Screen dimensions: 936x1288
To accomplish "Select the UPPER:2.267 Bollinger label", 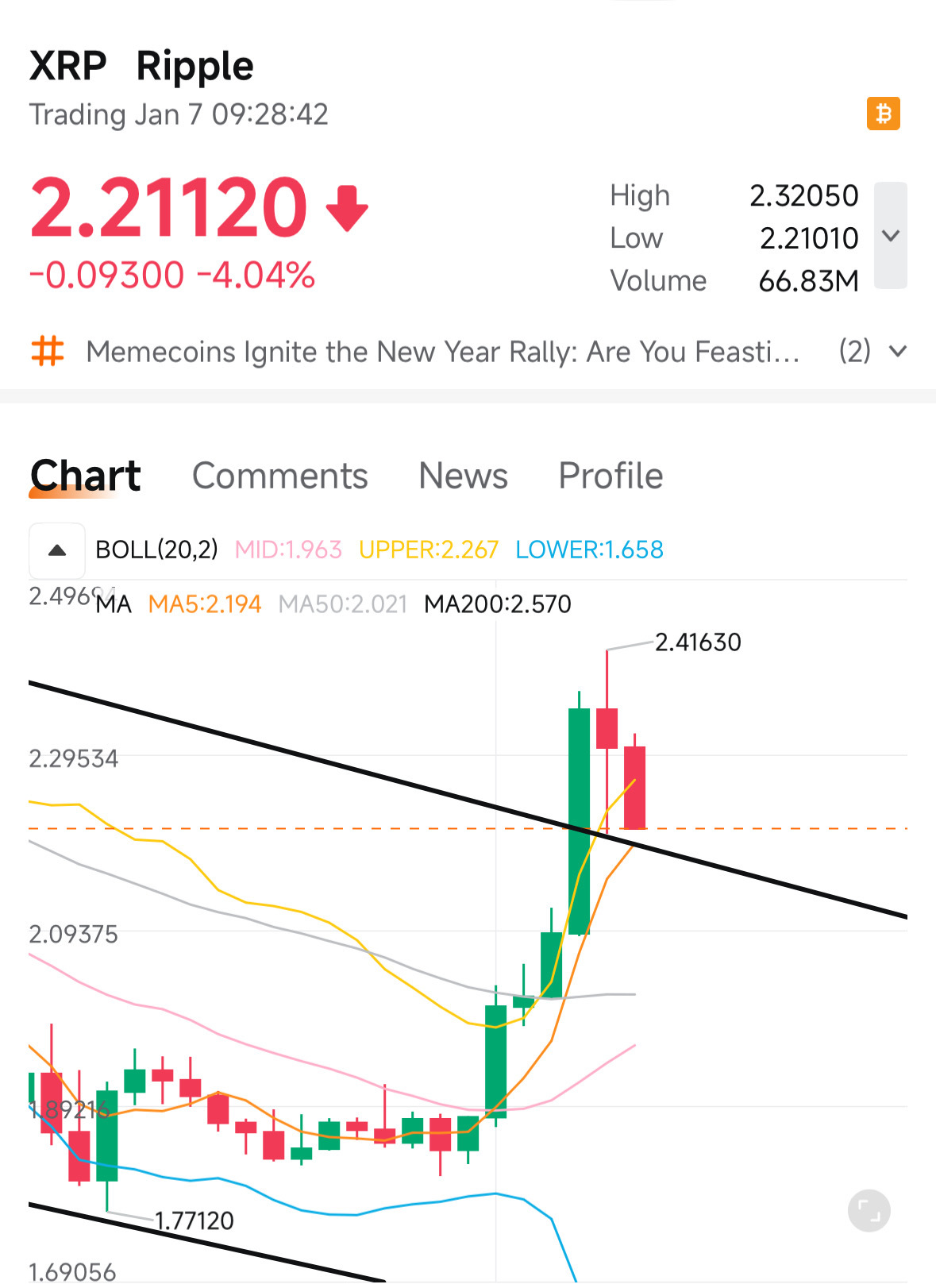I will tap(429, 549).
